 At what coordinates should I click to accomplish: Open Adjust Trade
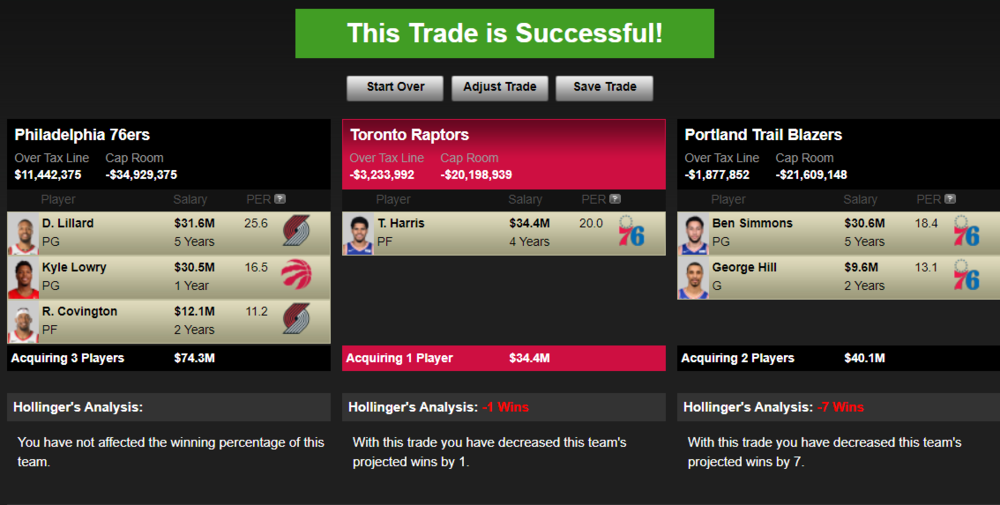tap(499, 87)
